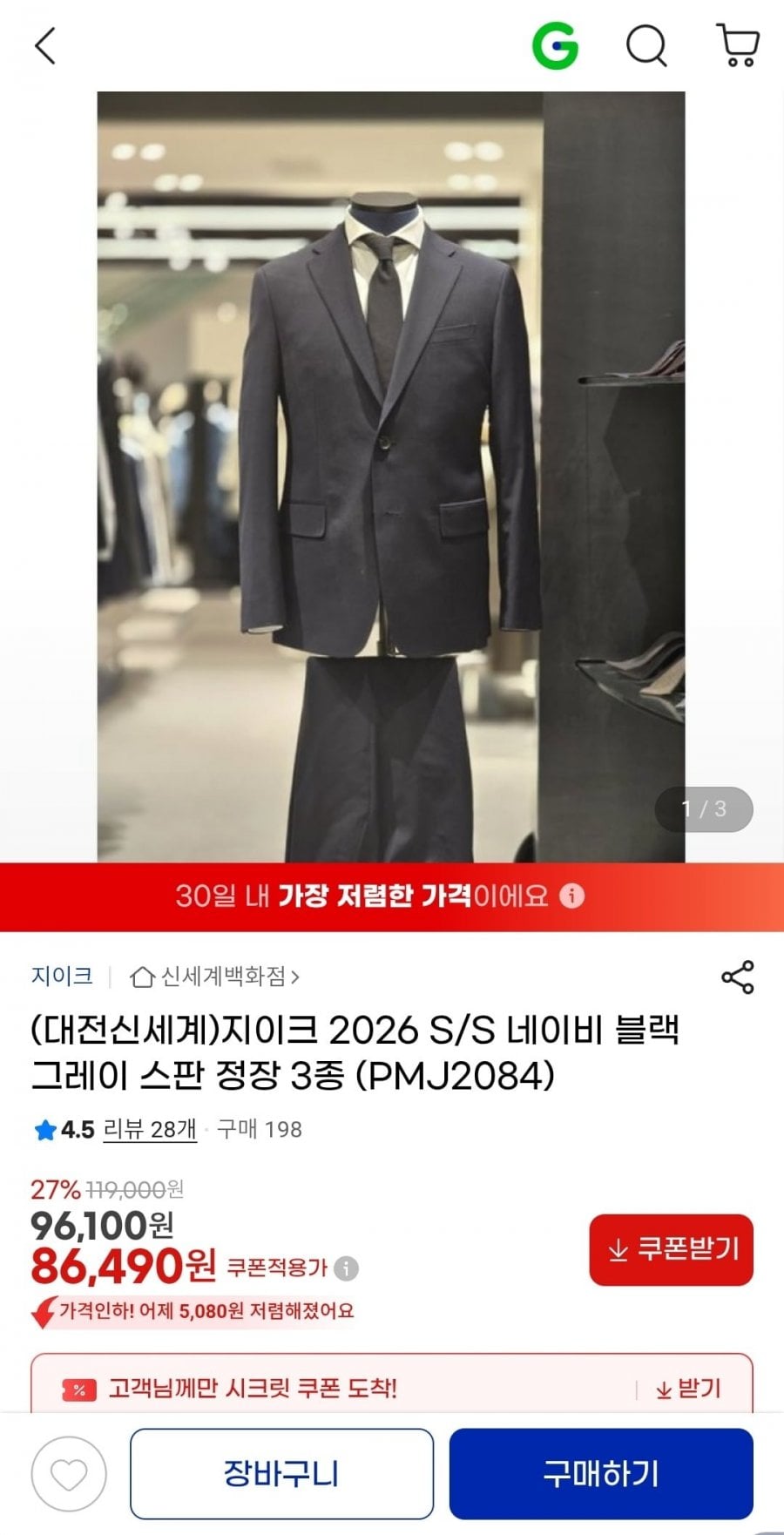Viewport: 784px width, 1535px height.
Task: Tap info icon on lowest price banner
Action: click(x=571, y=896)
